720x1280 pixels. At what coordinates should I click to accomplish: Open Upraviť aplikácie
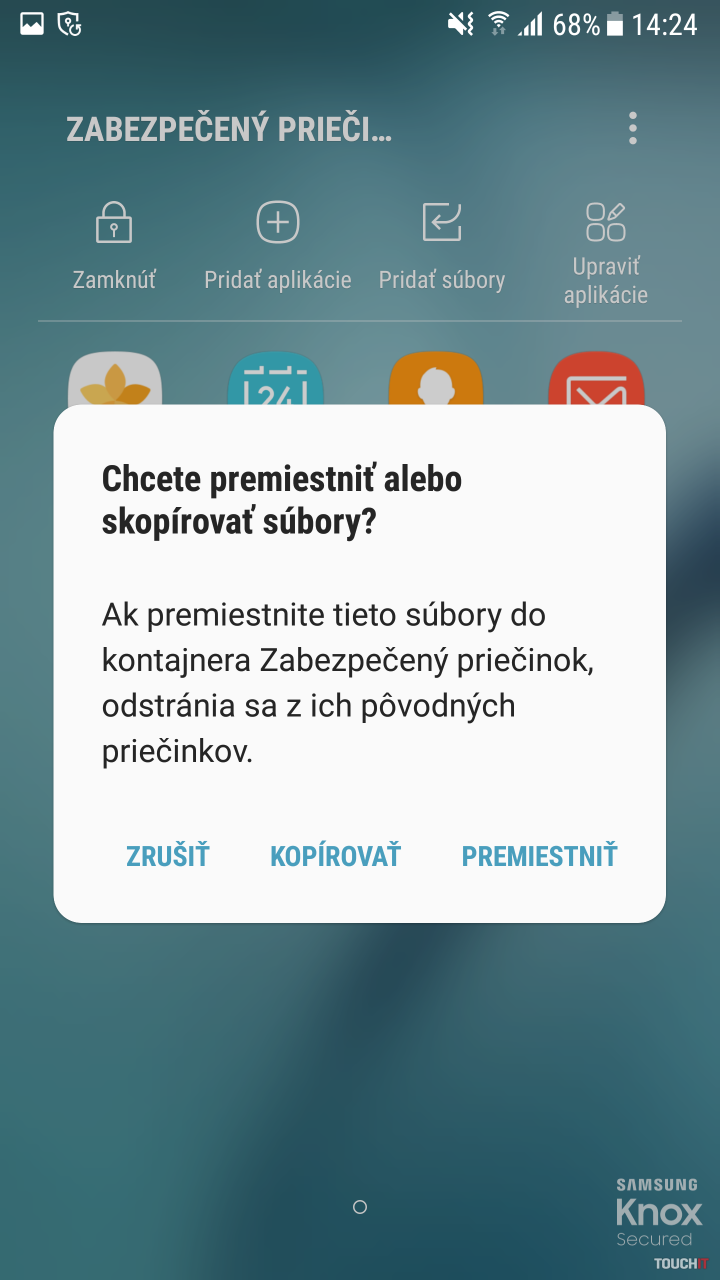coord(606,250)
